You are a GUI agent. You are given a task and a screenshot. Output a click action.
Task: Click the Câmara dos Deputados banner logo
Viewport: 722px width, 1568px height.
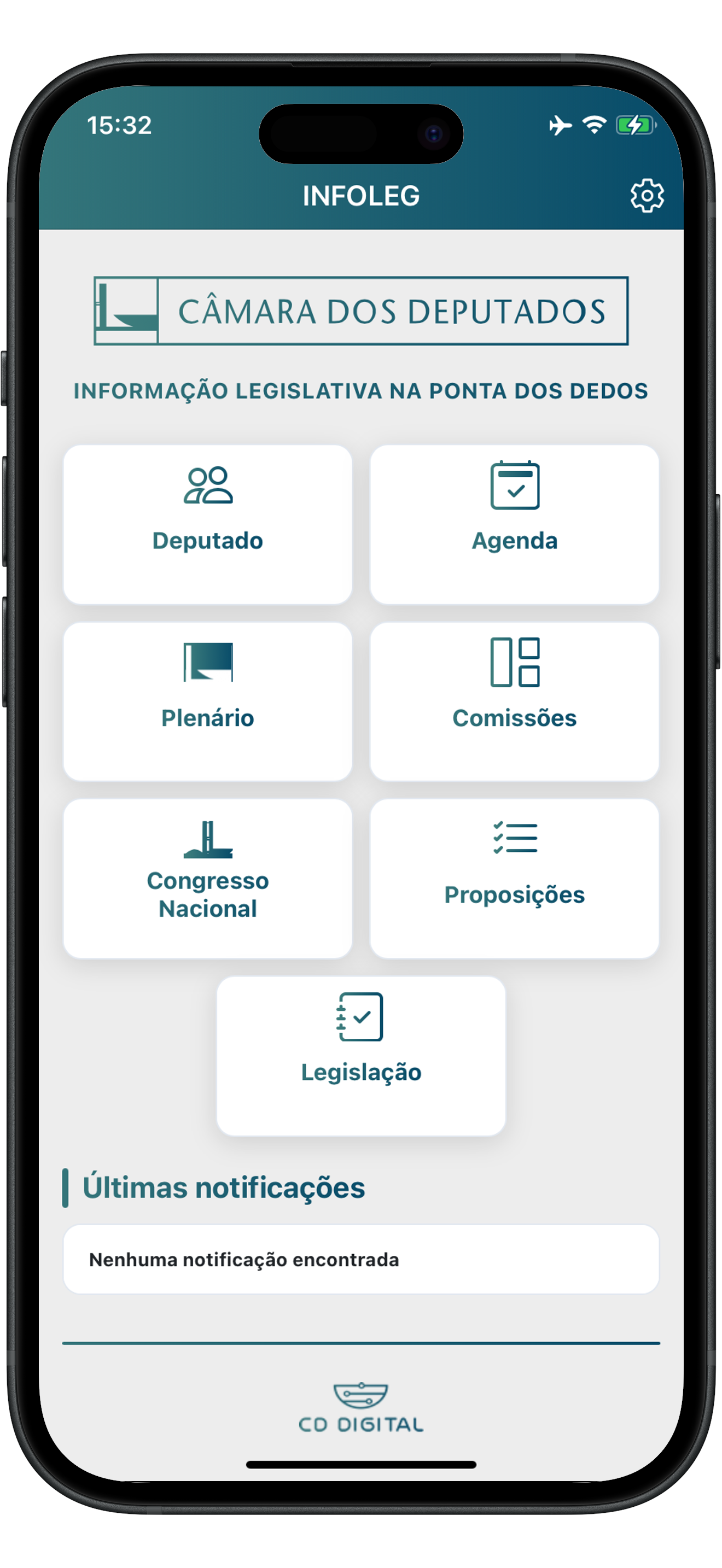[x=361, y=310]
